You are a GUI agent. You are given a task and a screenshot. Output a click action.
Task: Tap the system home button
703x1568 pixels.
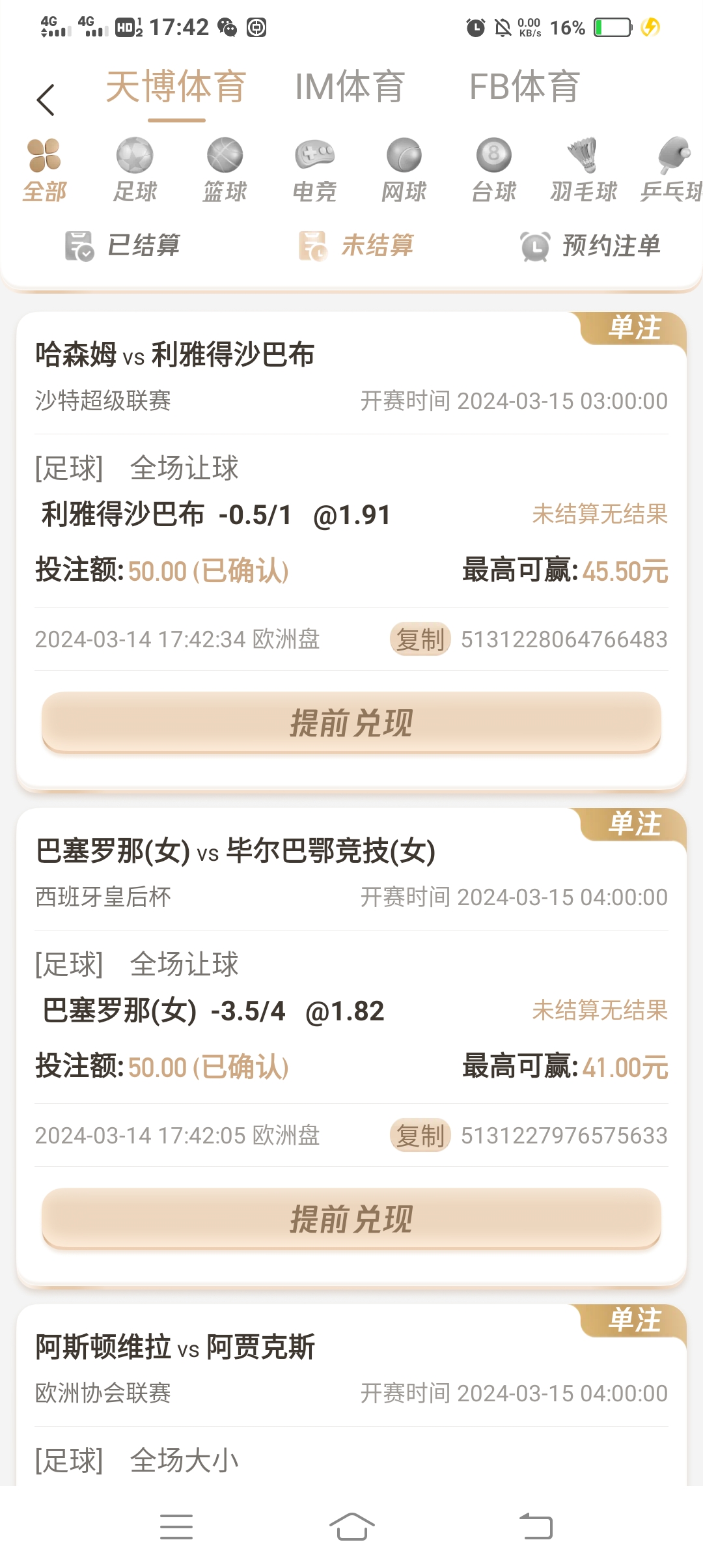click(x=351, y=1527)
